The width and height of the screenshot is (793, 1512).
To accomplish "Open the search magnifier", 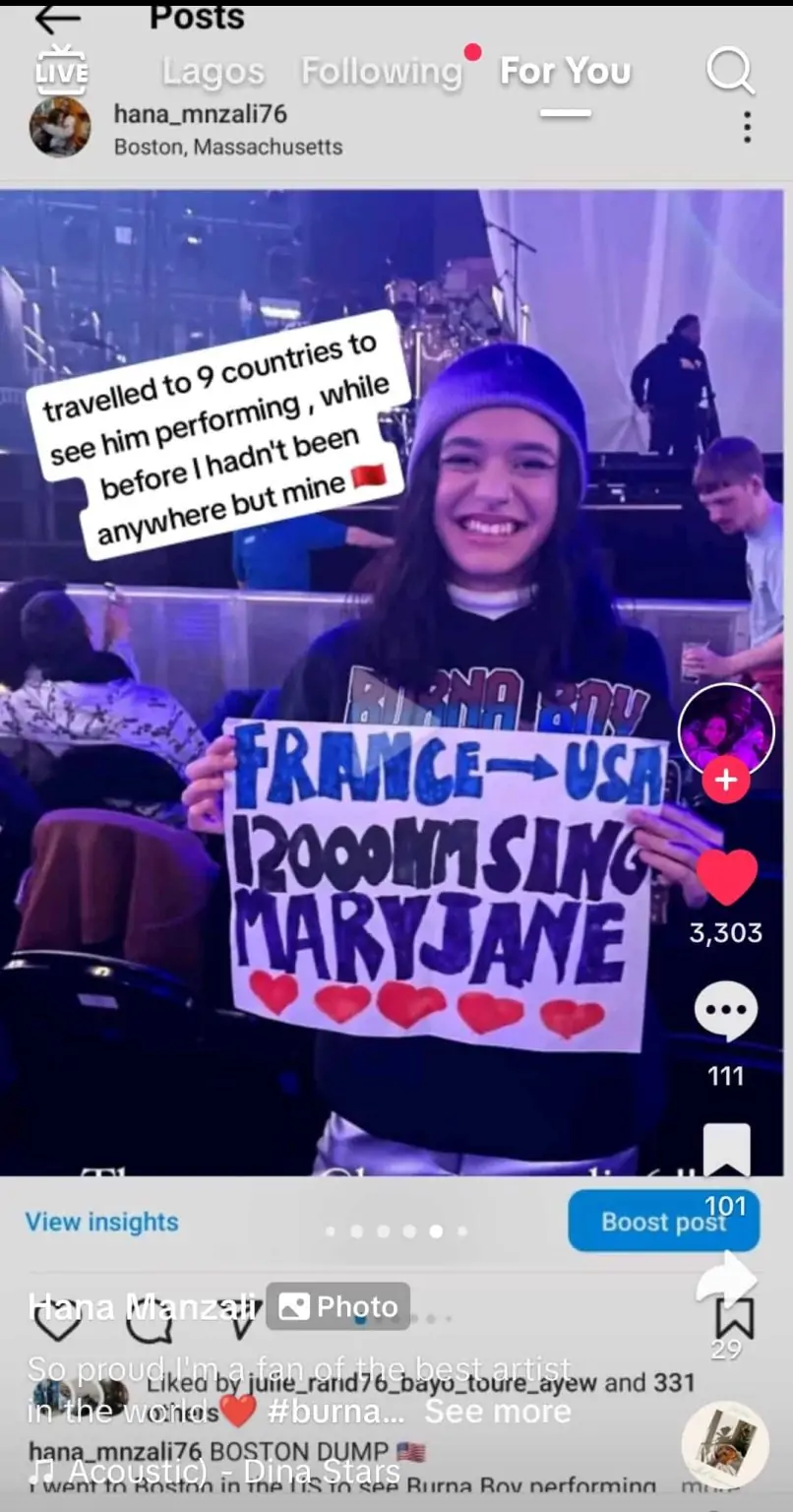I will pos(730,71).
